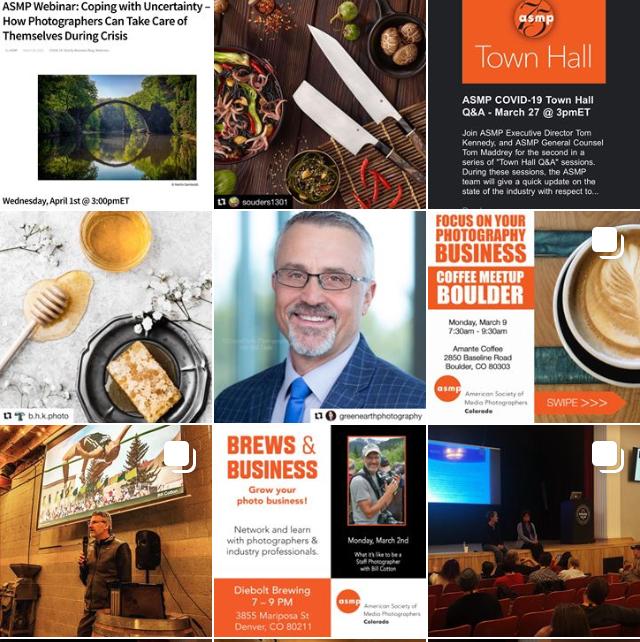Open the brewery presentation speaker photo post
This screenshot has height=642, width=640.
point(105,530)
